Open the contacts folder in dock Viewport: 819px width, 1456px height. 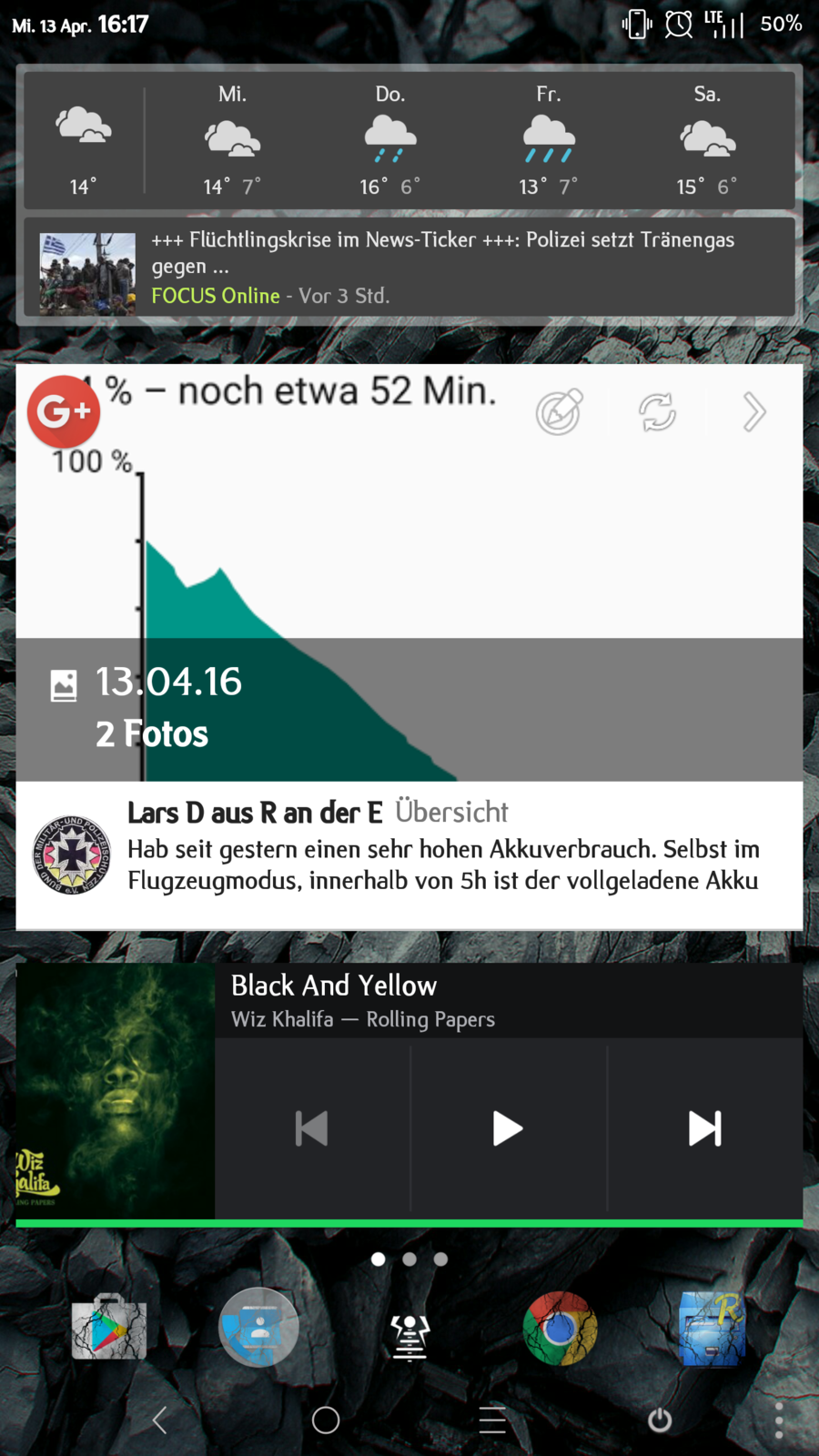(258, 1329)
